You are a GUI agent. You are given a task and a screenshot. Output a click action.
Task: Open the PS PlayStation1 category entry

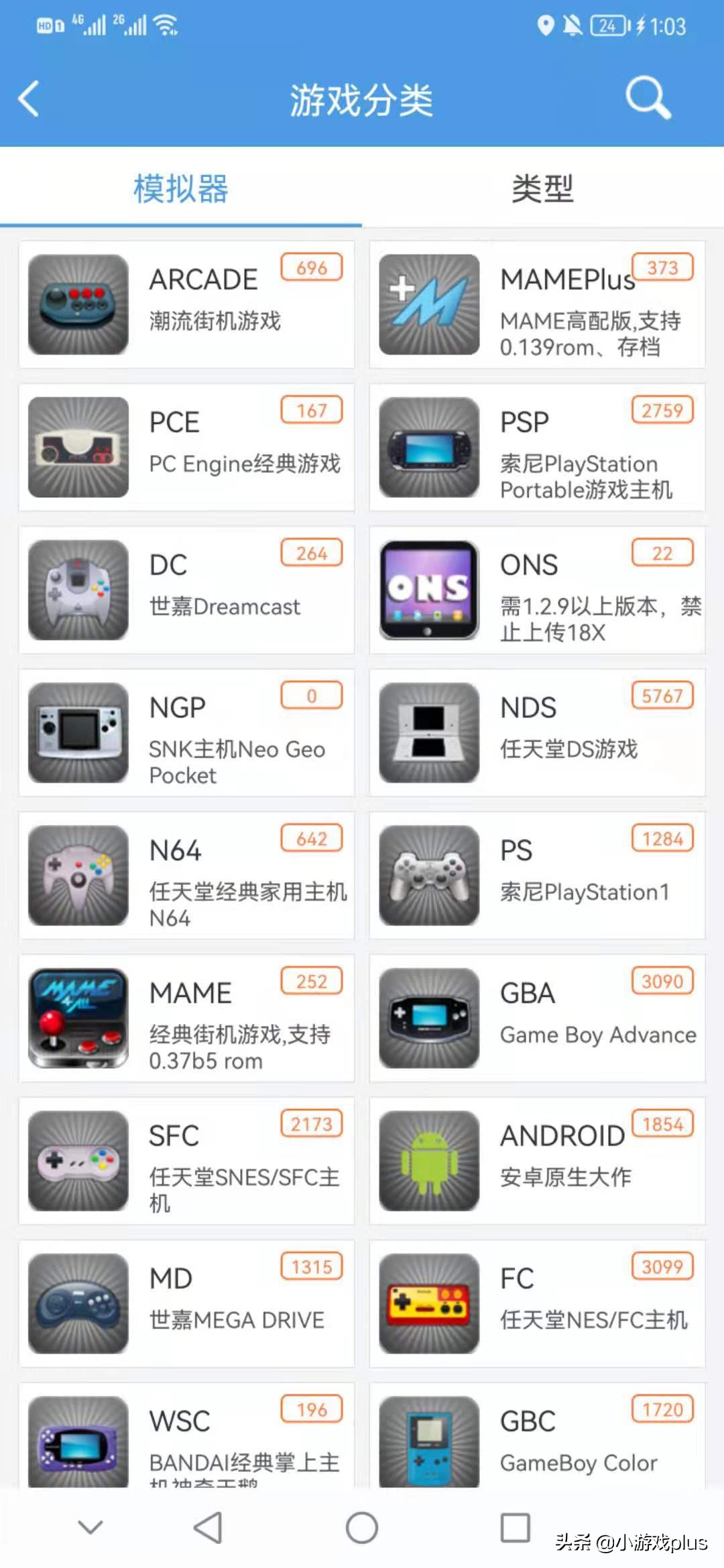point(536,874)
